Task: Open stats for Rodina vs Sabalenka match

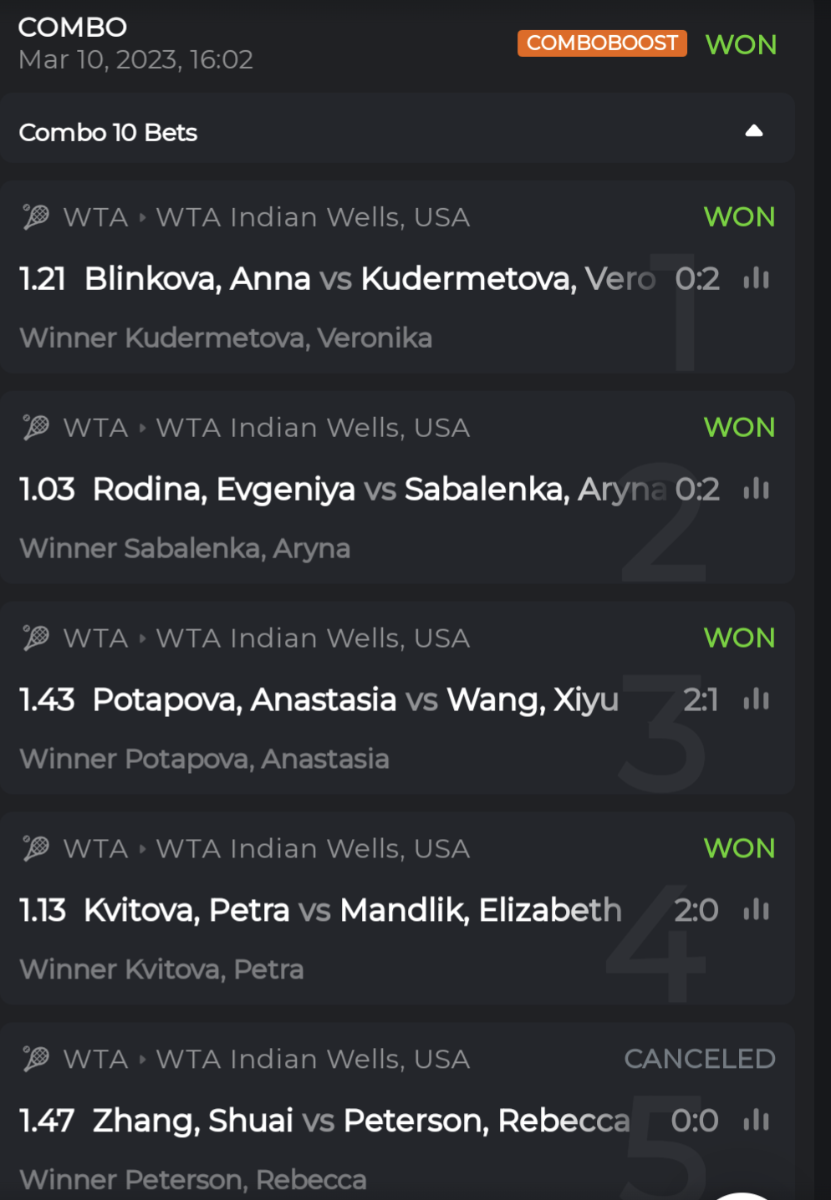Action: click(756, 489)
